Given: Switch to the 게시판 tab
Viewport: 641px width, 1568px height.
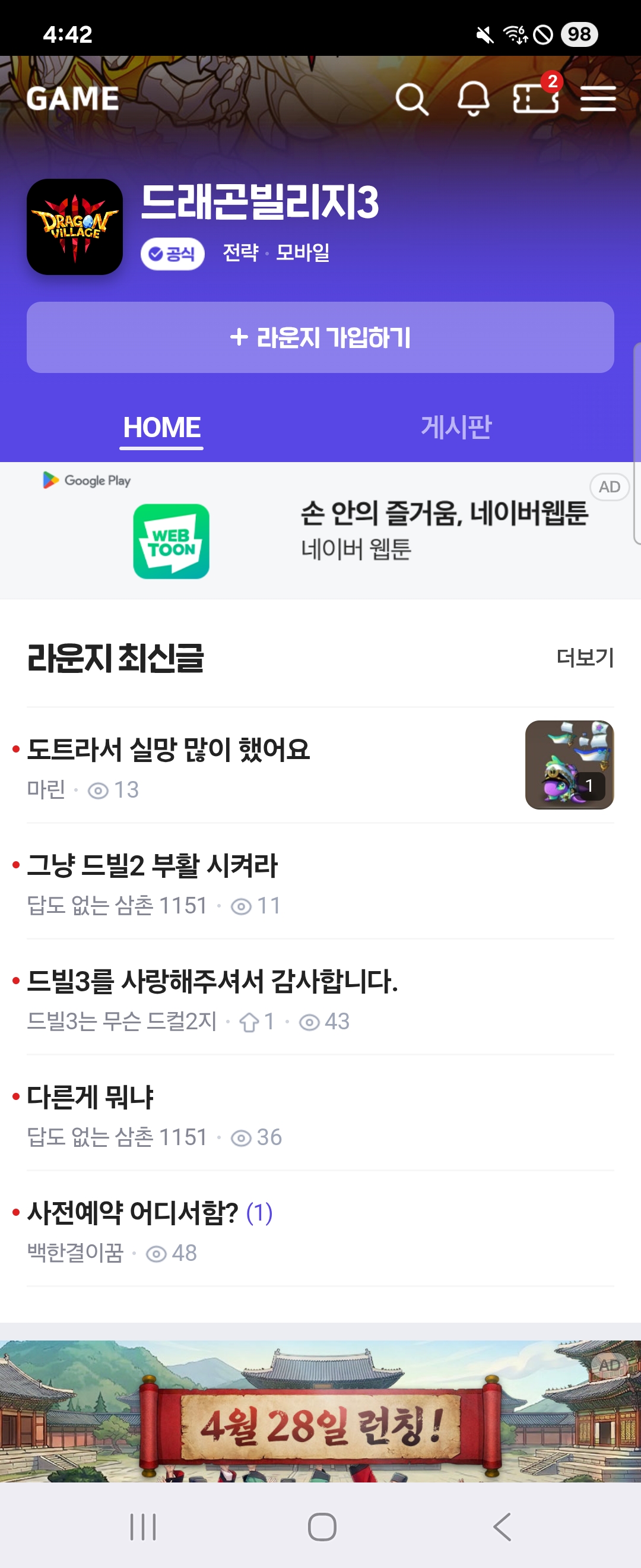Looking at the screenshot, I should [x=456, y=427].
